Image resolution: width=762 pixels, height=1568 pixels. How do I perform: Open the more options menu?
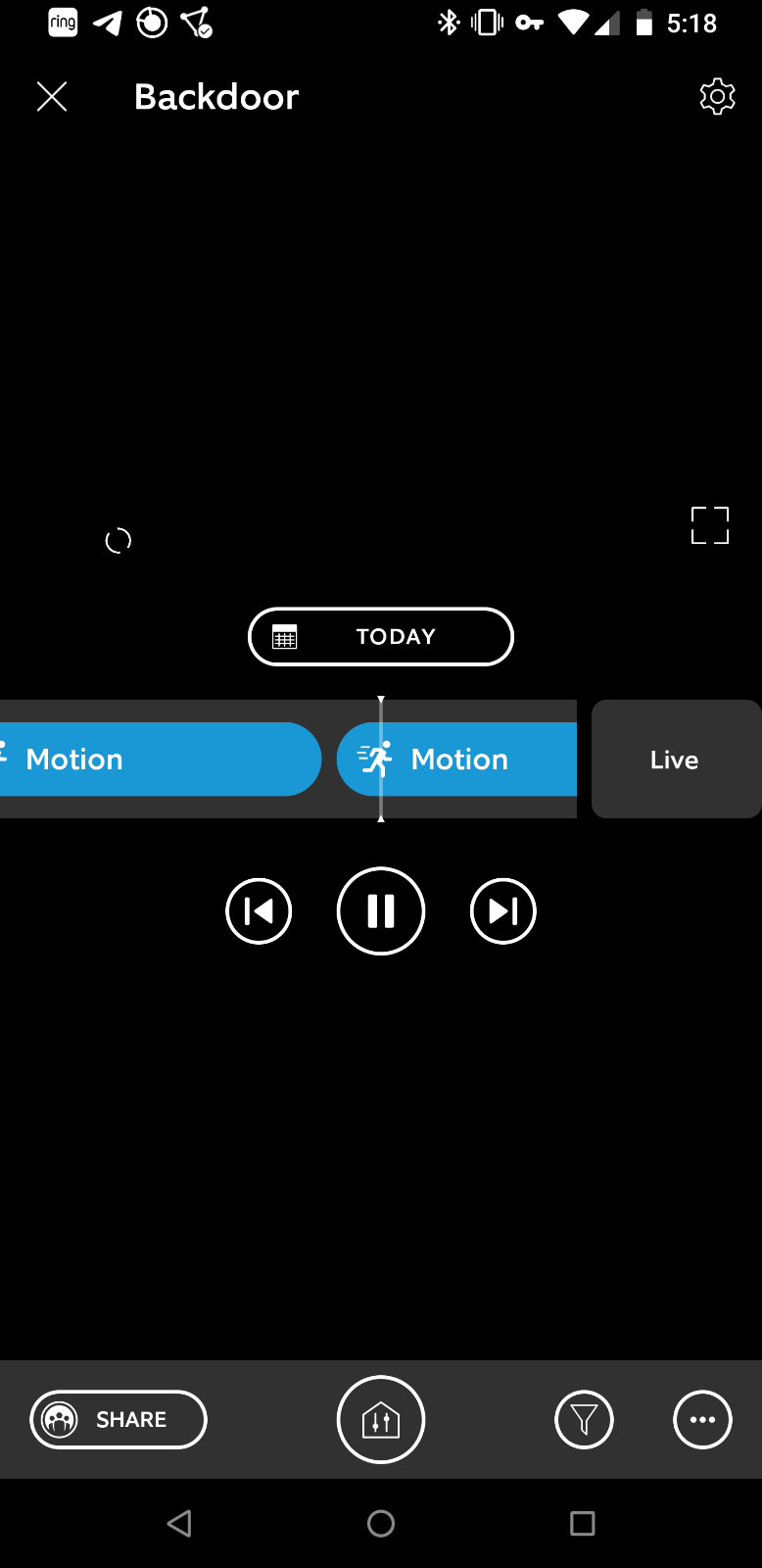point(702,1419)
